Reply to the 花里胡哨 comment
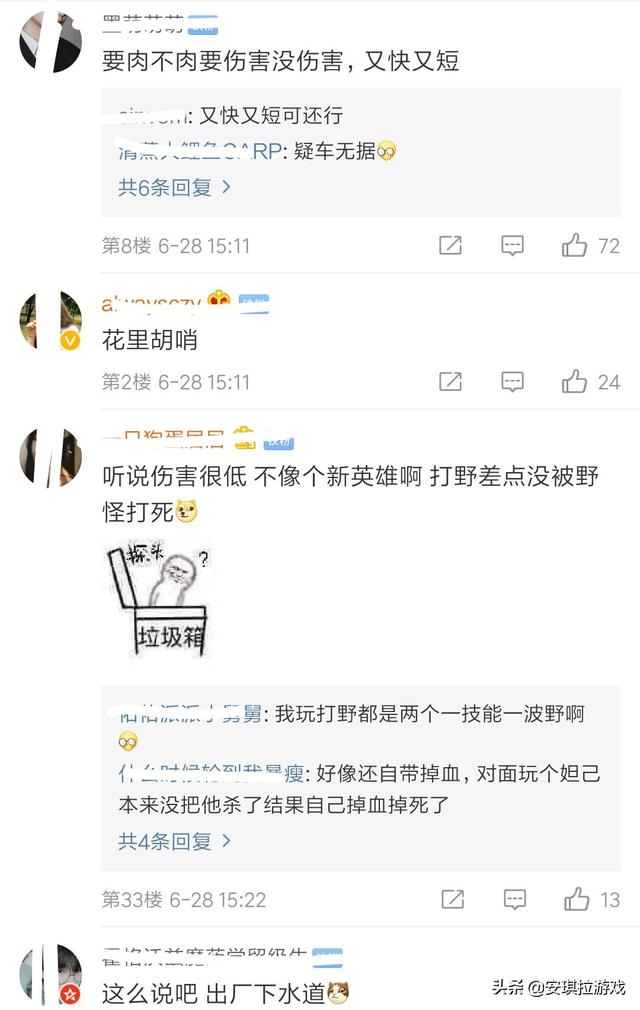 click(512, 381)
